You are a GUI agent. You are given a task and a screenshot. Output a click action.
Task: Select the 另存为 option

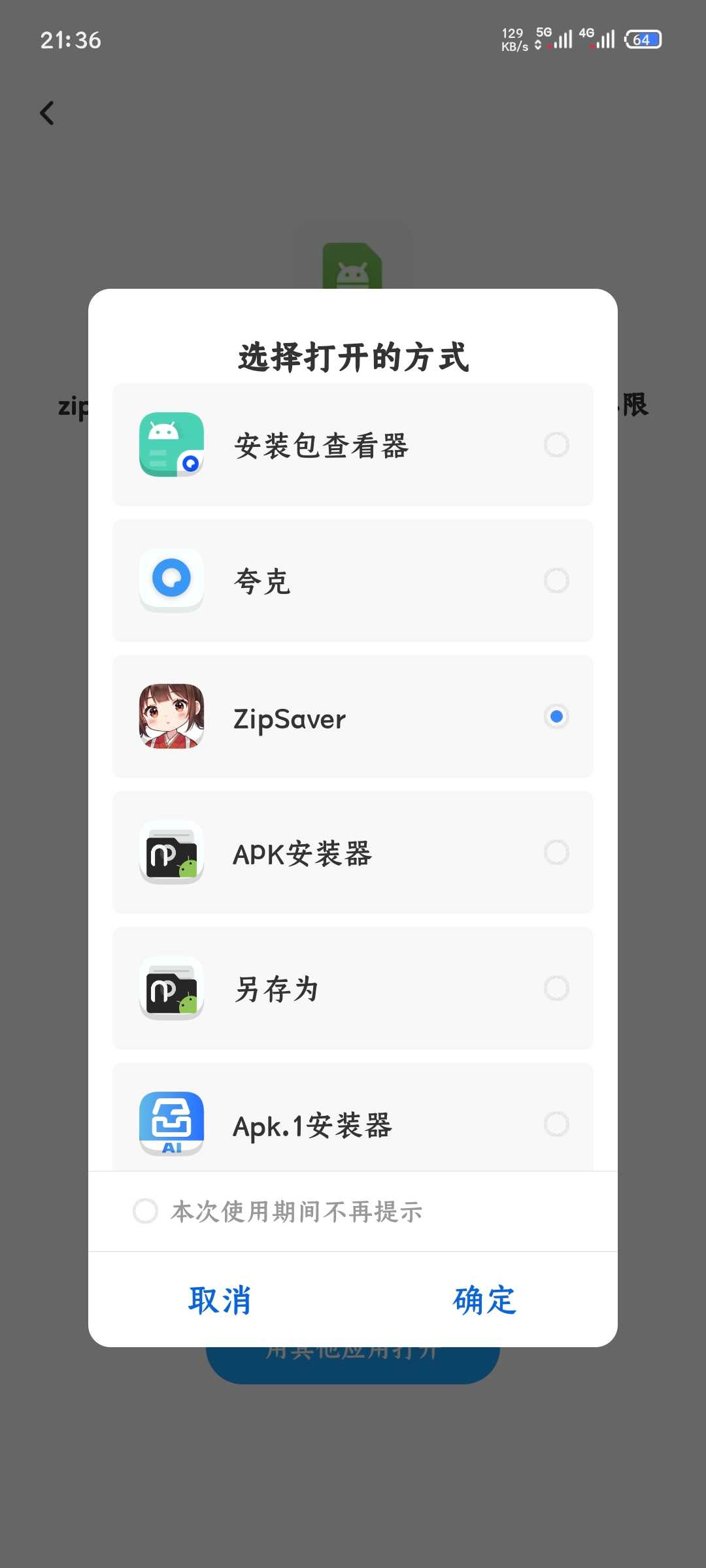pyautogui.click(x=353, y=988)
